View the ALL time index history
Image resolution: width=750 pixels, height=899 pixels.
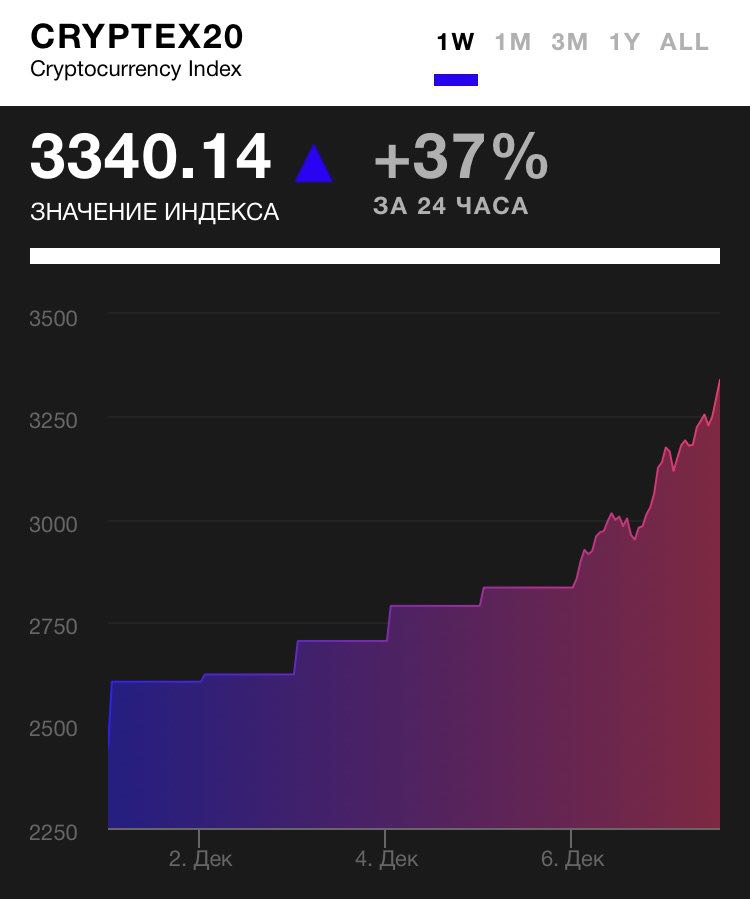684,43
